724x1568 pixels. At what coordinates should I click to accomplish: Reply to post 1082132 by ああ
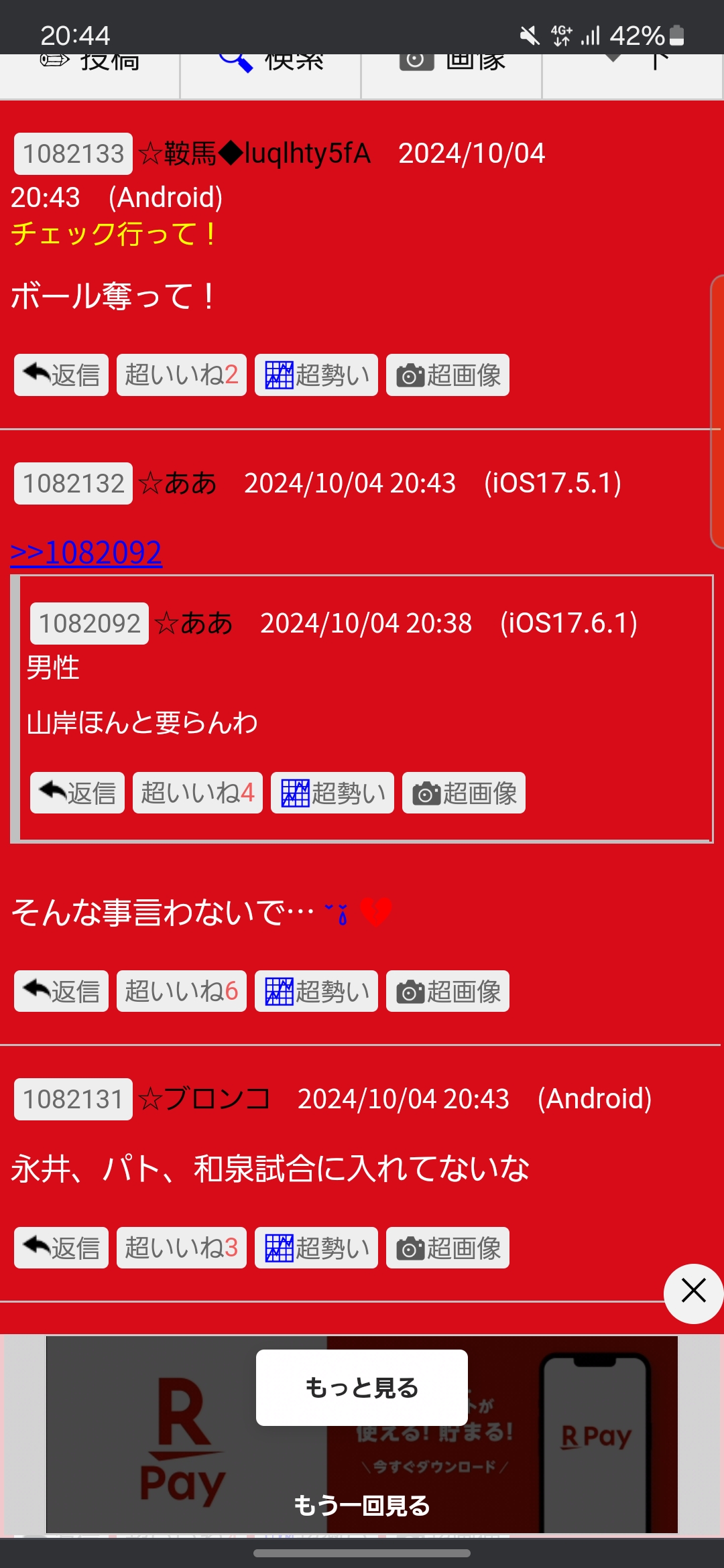tap(61, 991)
